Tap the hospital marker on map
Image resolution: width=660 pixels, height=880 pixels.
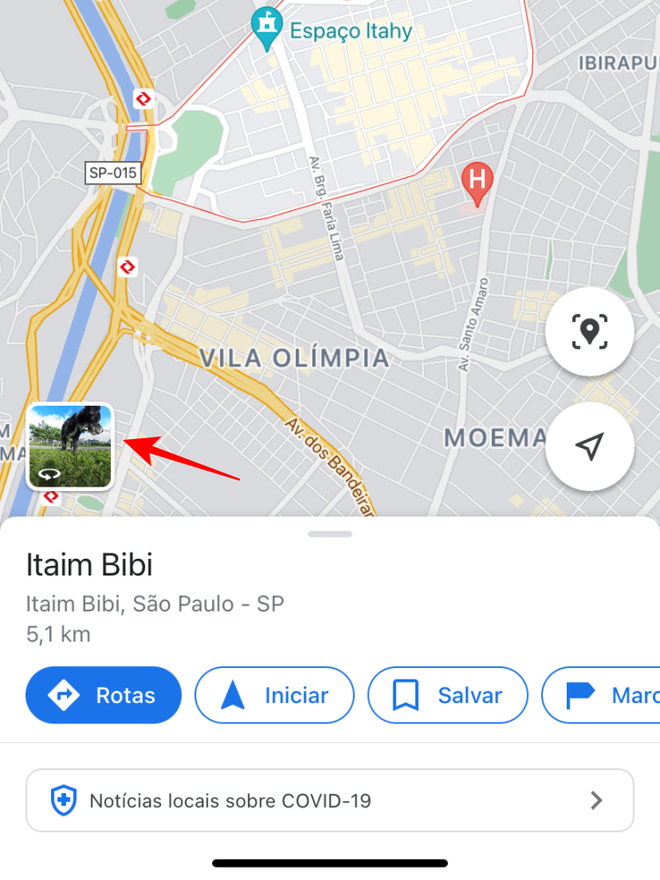point(478,183)
